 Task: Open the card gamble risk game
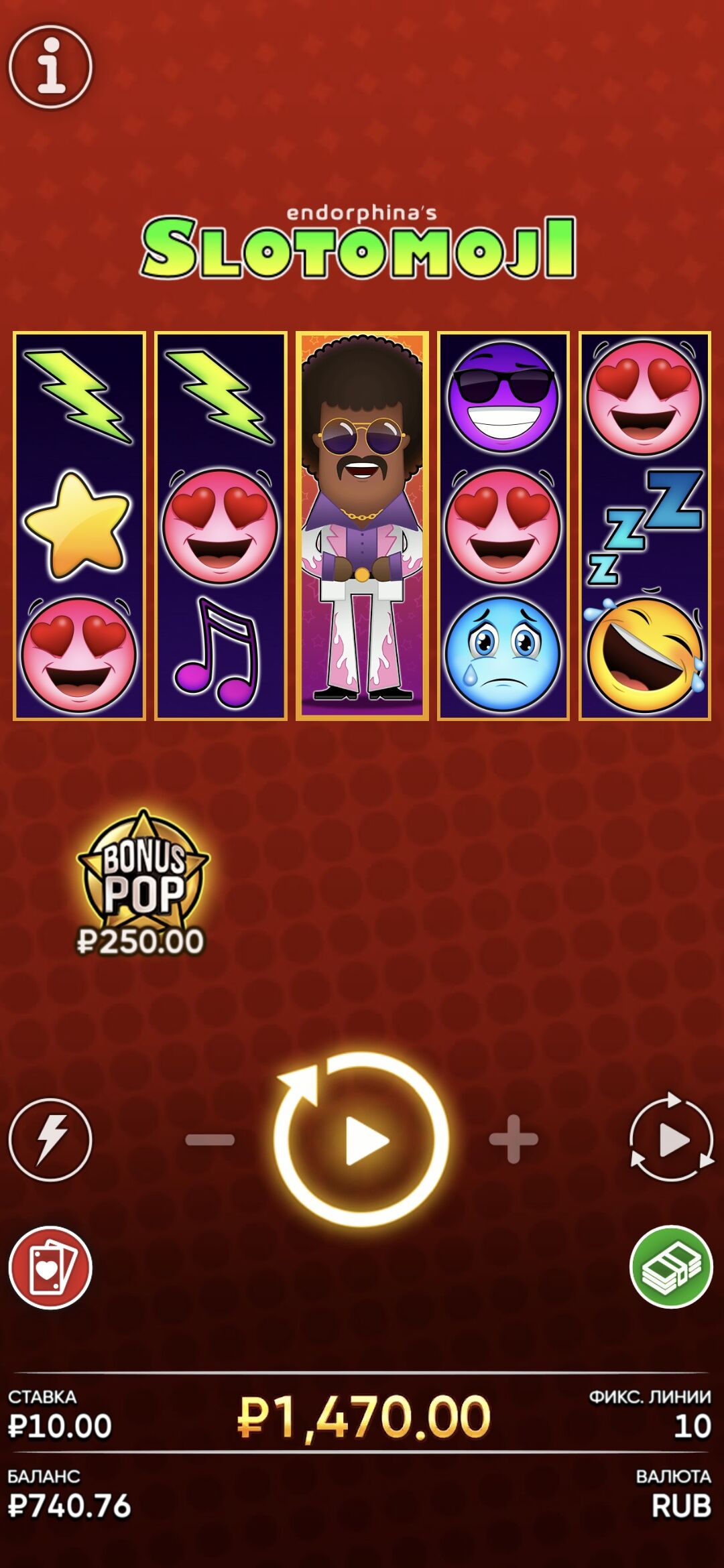(50, 1267)
